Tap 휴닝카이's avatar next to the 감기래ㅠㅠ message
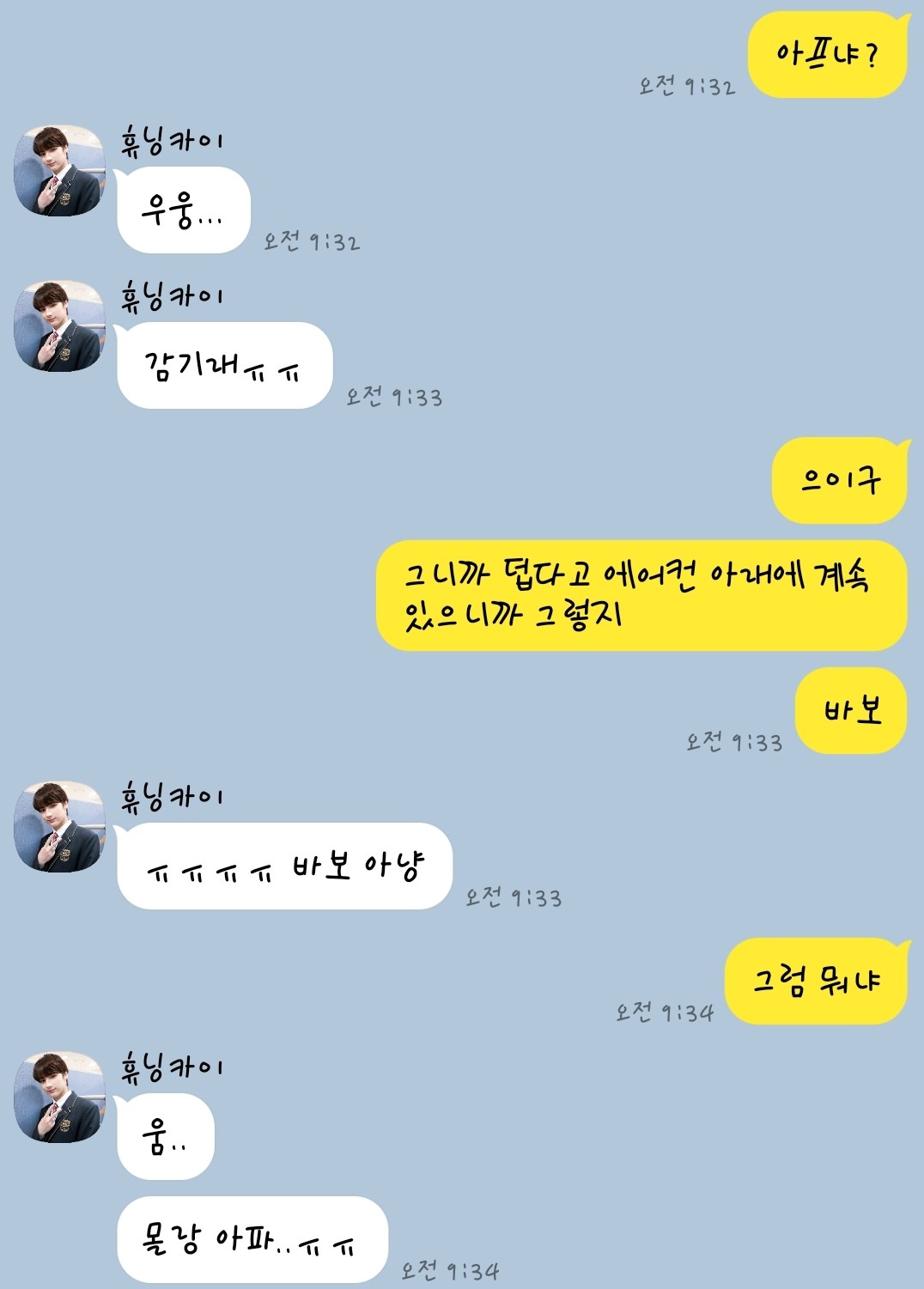 (59, 326)
